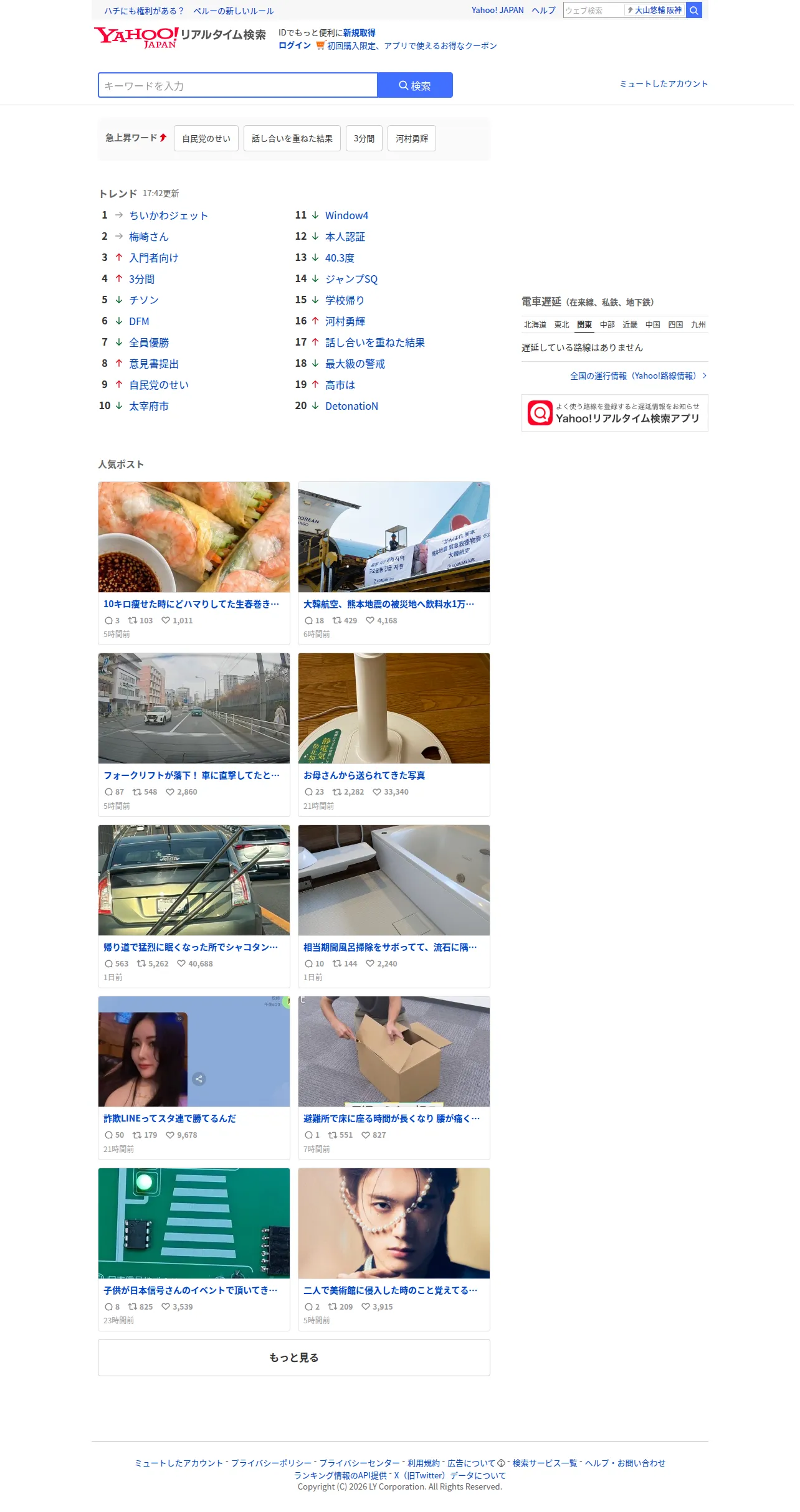The height and width of the screenshot is (1512, 800).
Task: Tap もっと見る to load more posts
Action: coord(294,1358)
